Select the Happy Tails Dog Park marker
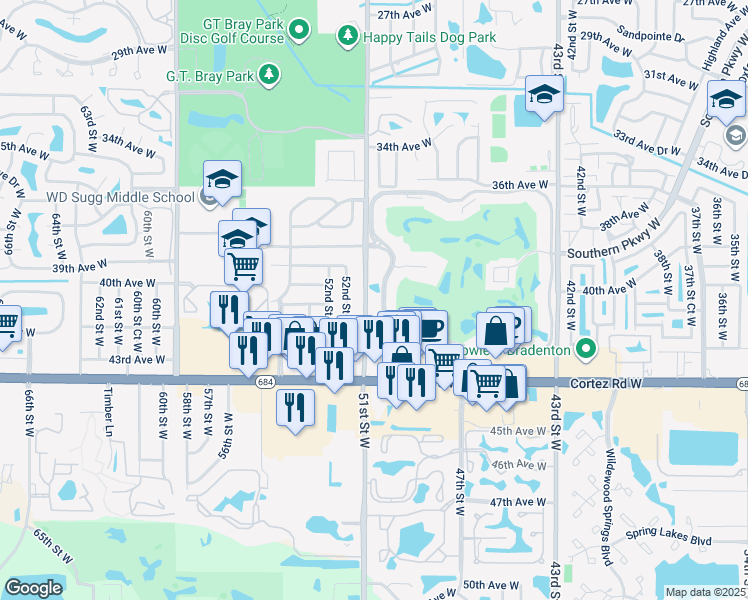Image resolution: width=748 pixels, height=600 pixels. click(x=348, y=37)
